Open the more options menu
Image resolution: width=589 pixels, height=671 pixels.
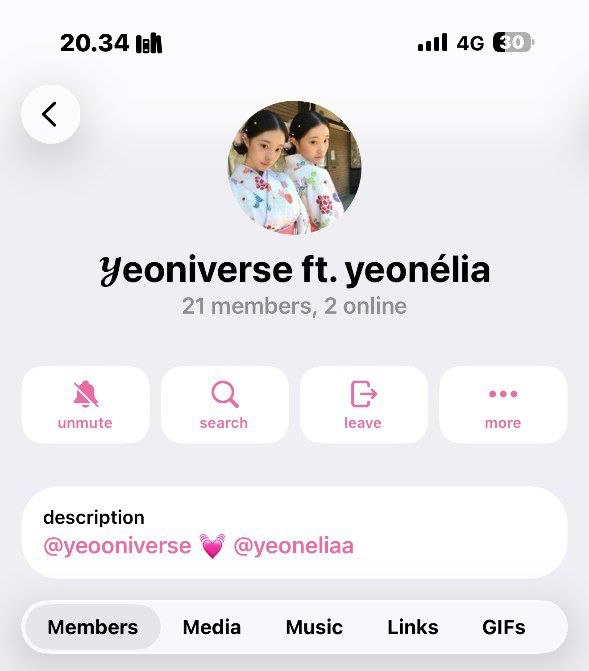click(503, 404)
